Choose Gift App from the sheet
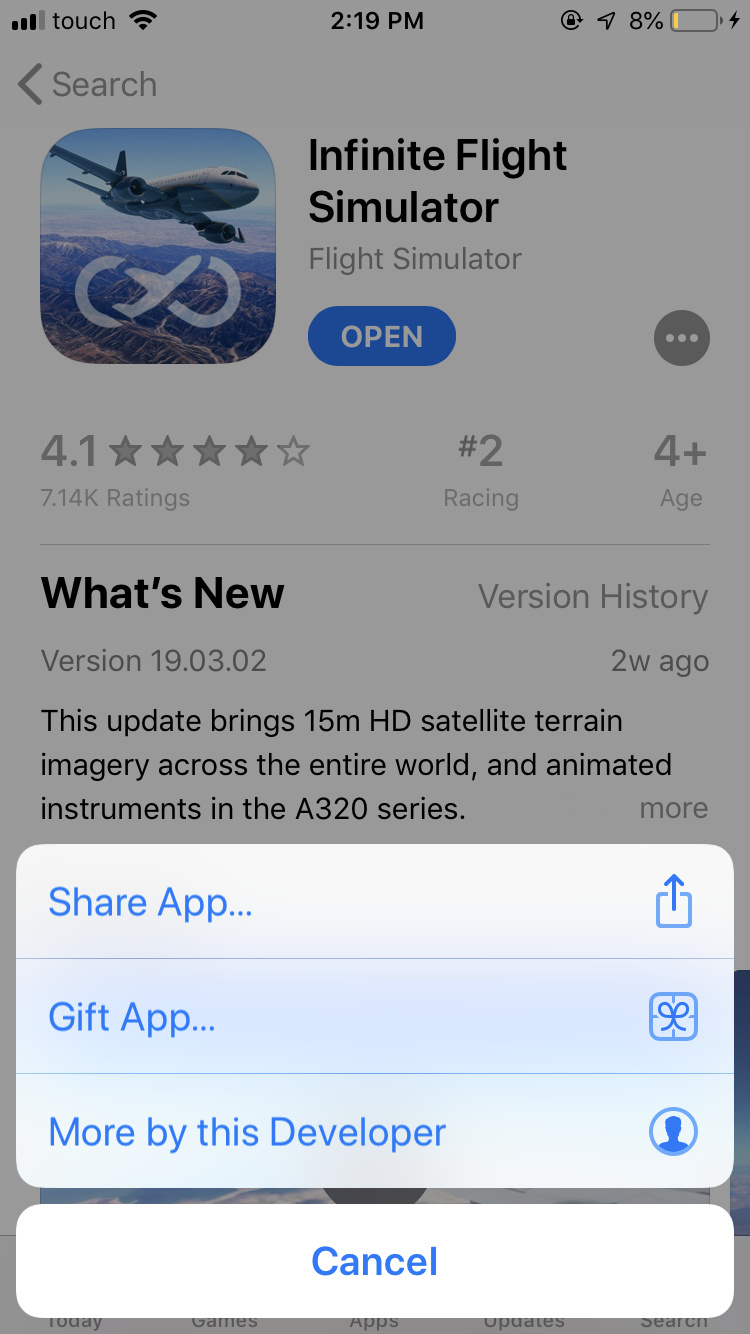 coord(374,1017)
